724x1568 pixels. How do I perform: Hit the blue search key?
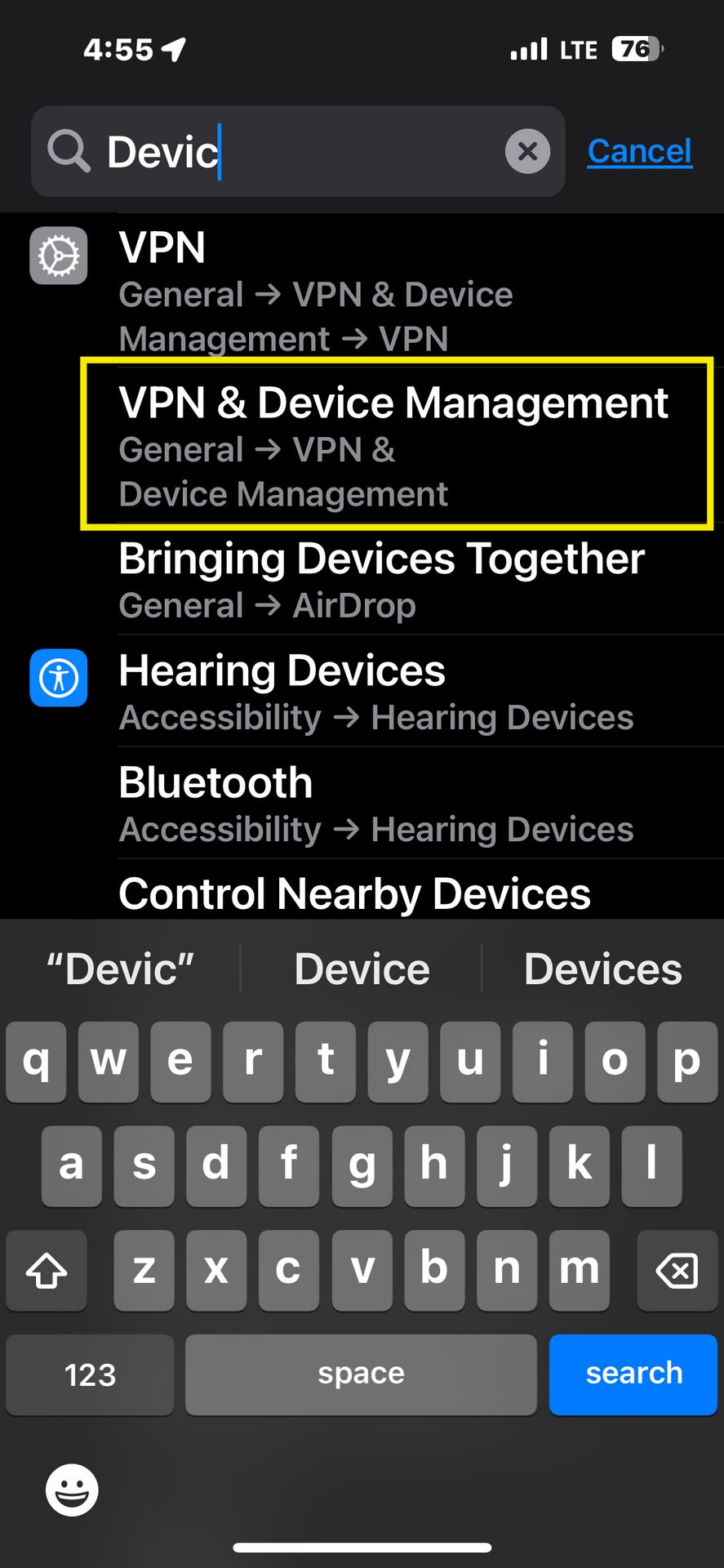(x=633, y=1374)
